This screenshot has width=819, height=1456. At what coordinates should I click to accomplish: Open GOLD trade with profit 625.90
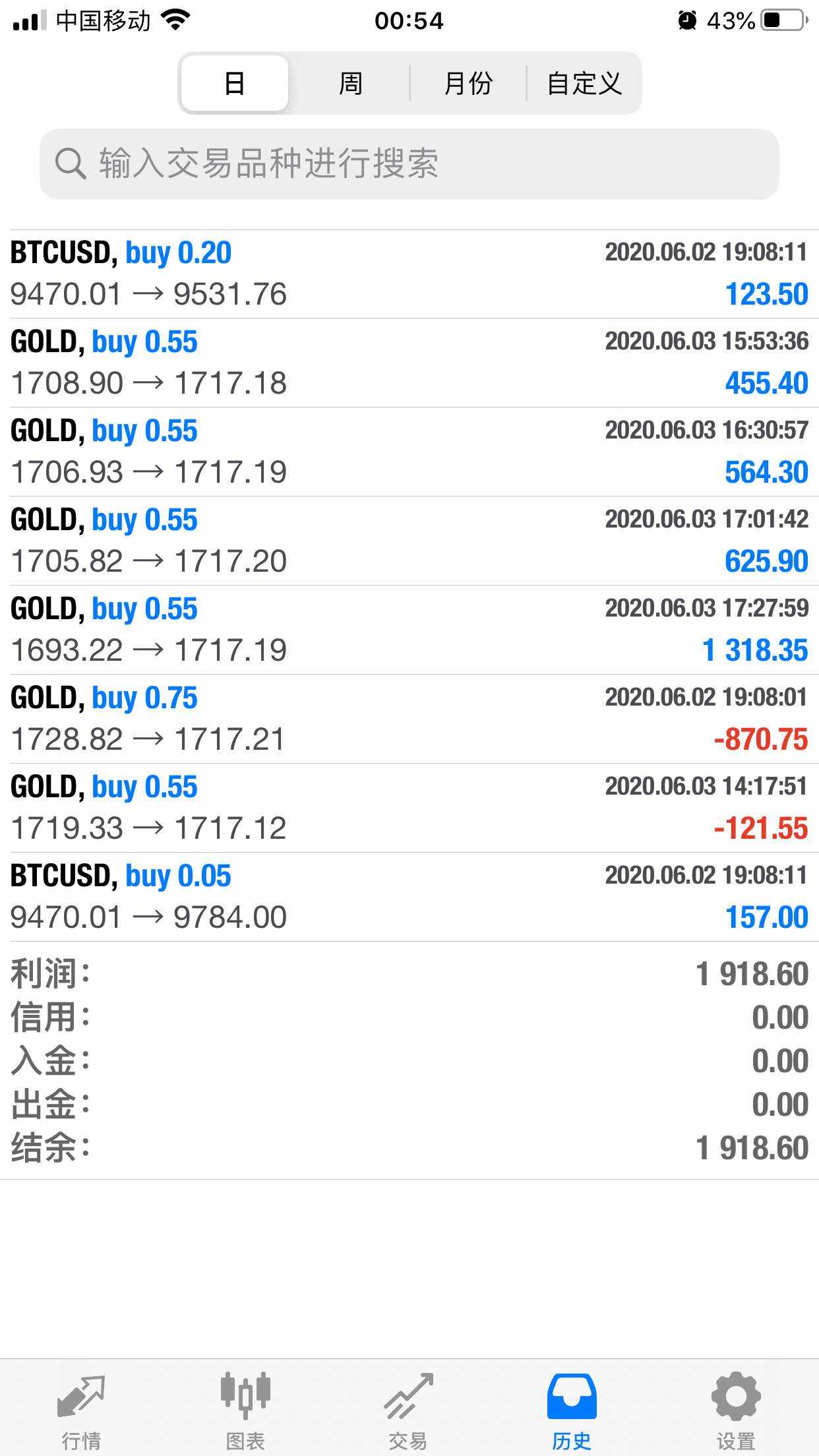click(409, 541)
